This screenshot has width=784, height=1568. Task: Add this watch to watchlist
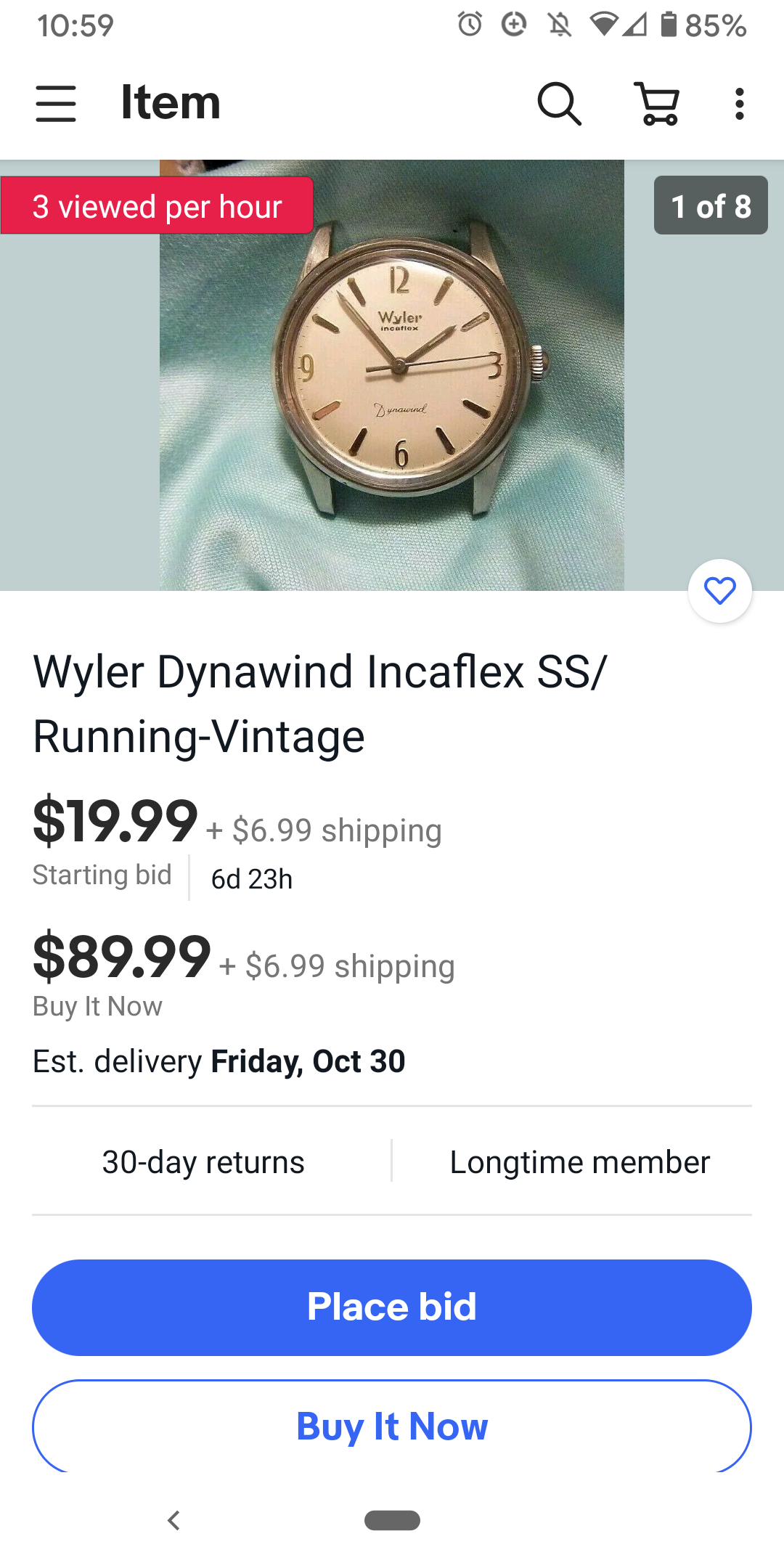click(719, 591)
